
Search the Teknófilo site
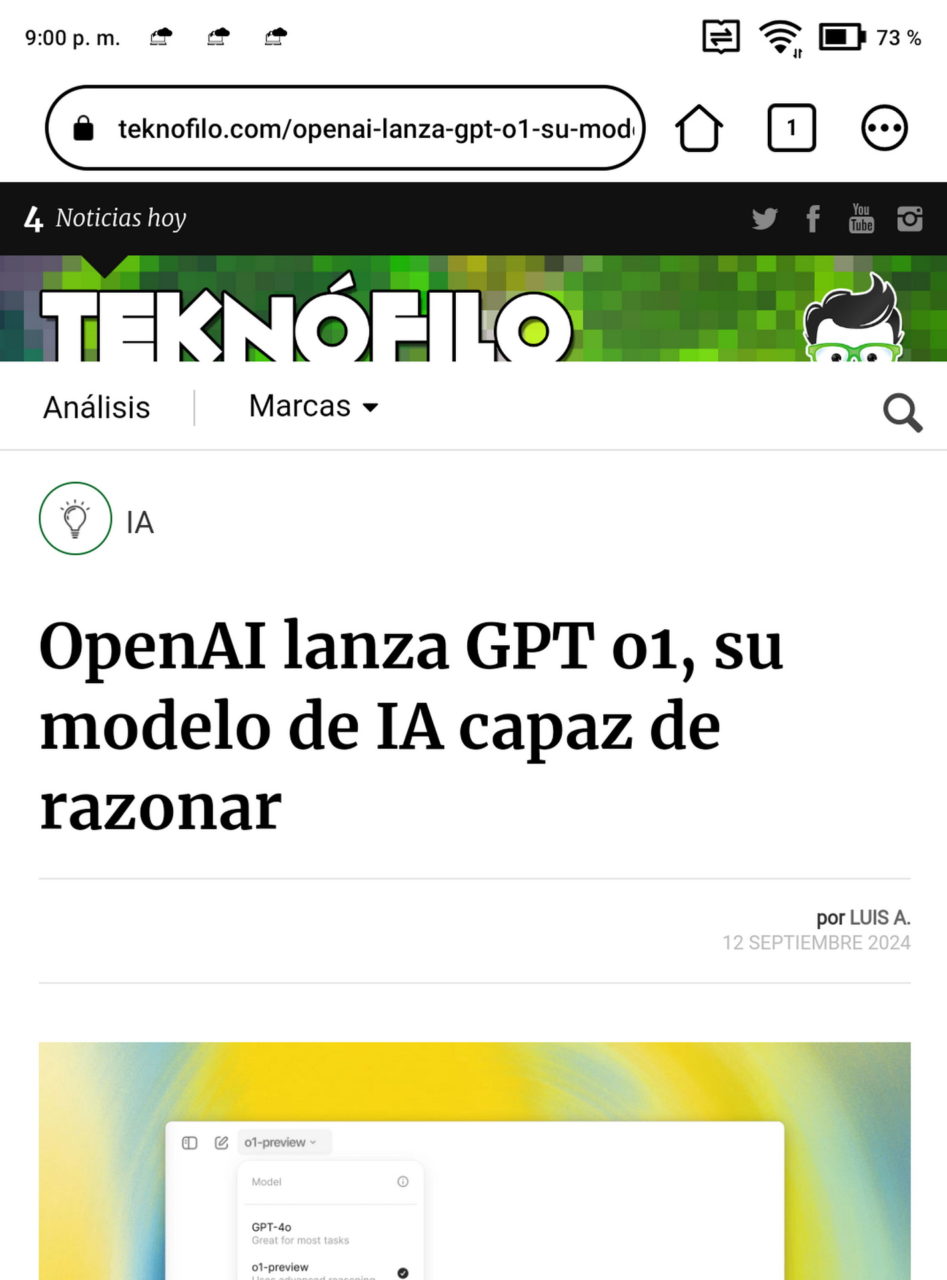pos(902,412)
